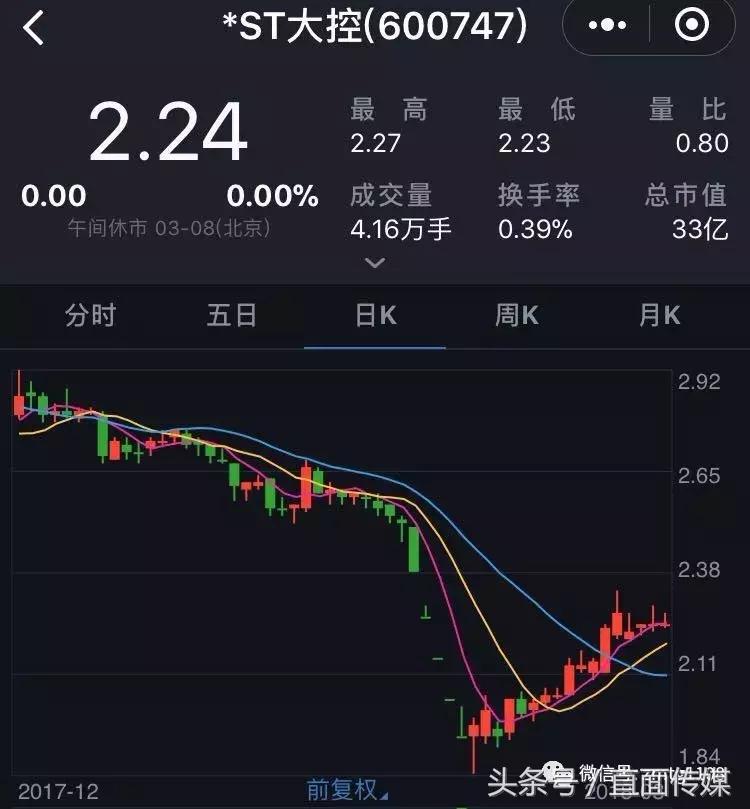Switch to the 分时 chart tab

89,315
